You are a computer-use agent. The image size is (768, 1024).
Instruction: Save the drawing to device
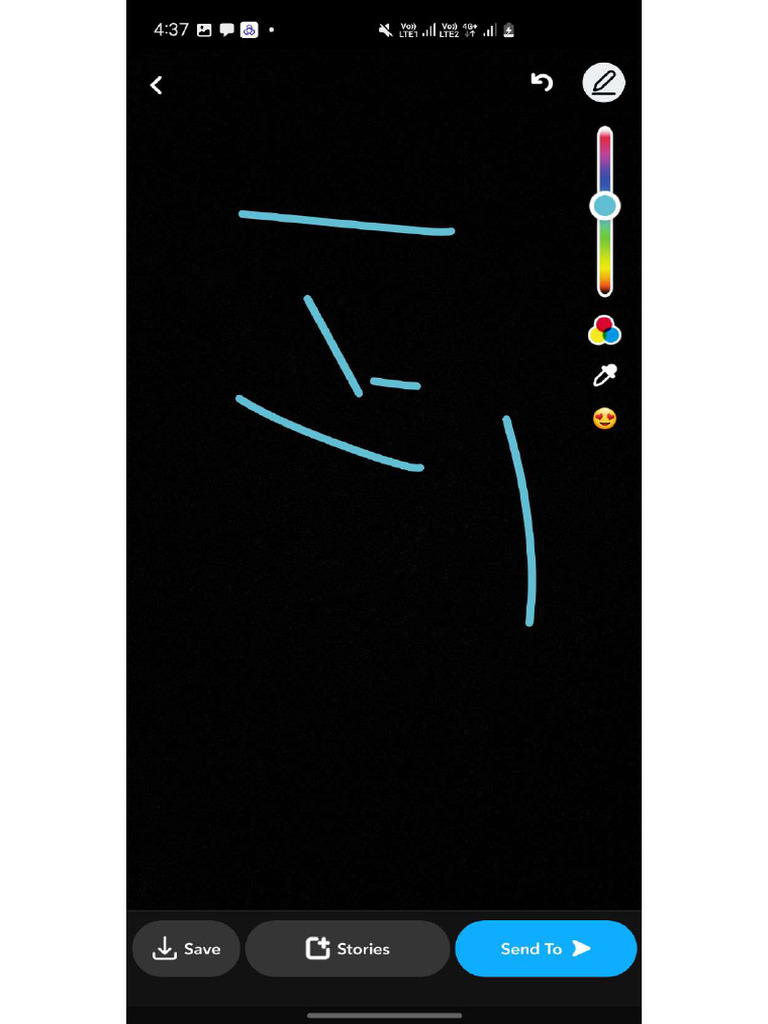186,948
